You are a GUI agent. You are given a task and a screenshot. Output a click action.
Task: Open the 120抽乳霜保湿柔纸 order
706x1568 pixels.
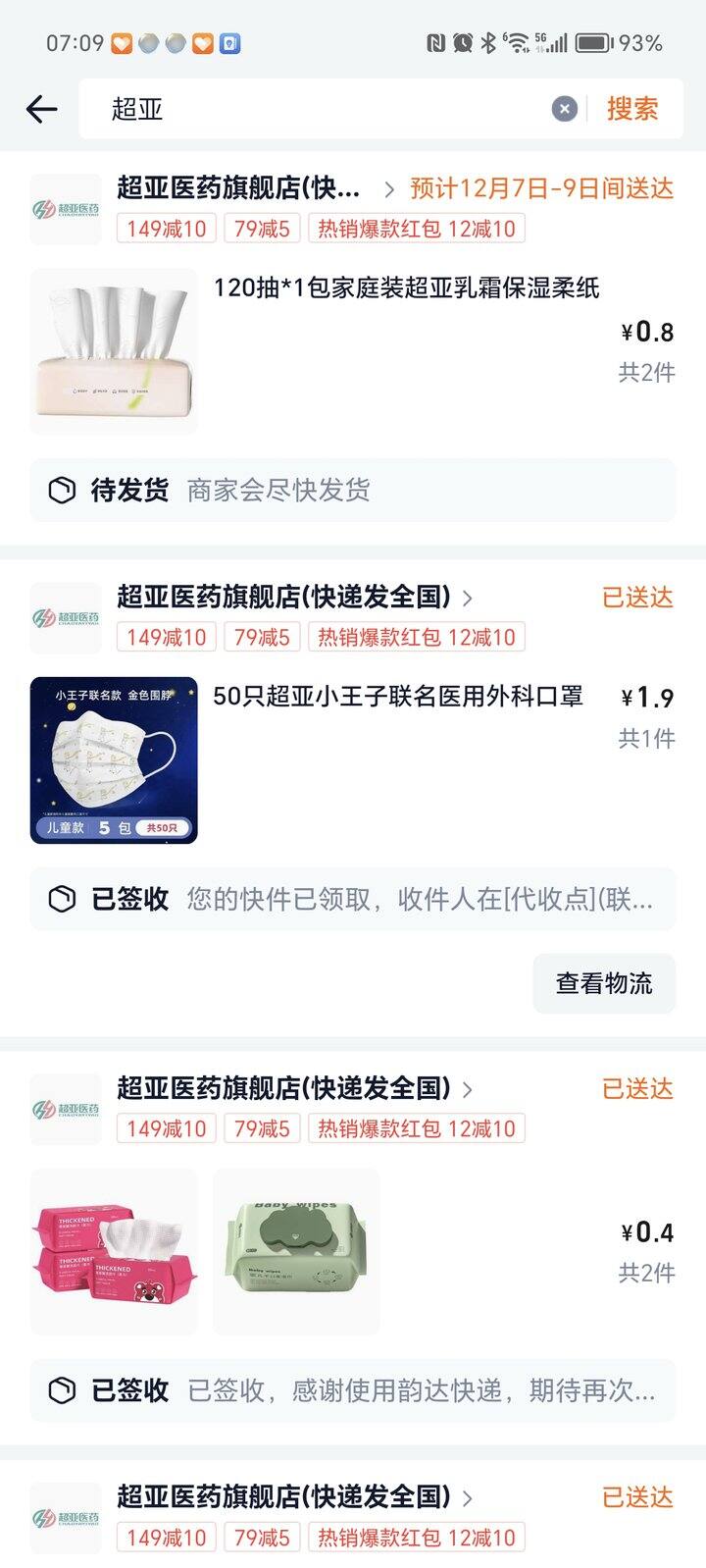tap(406, 288)
